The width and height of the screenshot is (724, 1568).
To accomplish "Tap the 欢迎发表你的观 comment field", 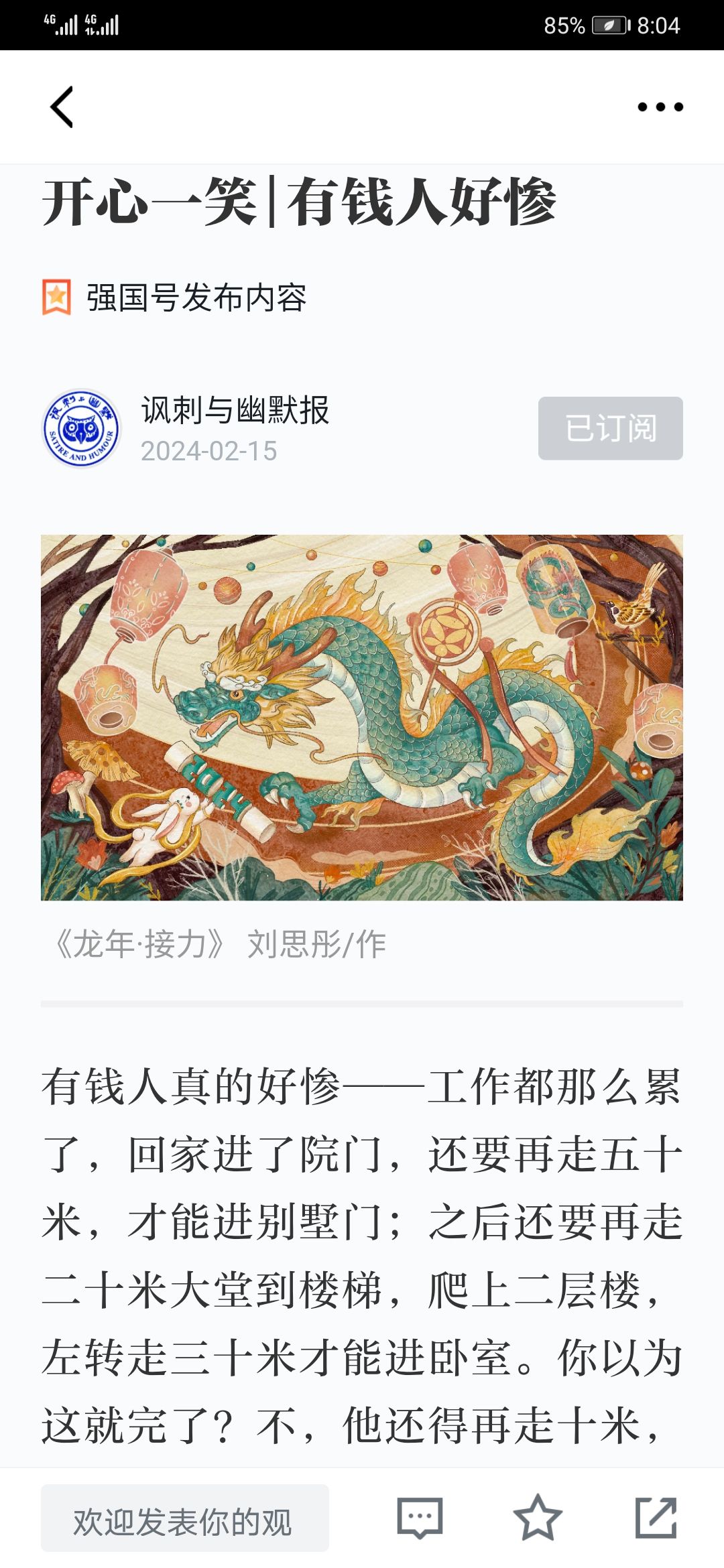I will click(185, 1518).
